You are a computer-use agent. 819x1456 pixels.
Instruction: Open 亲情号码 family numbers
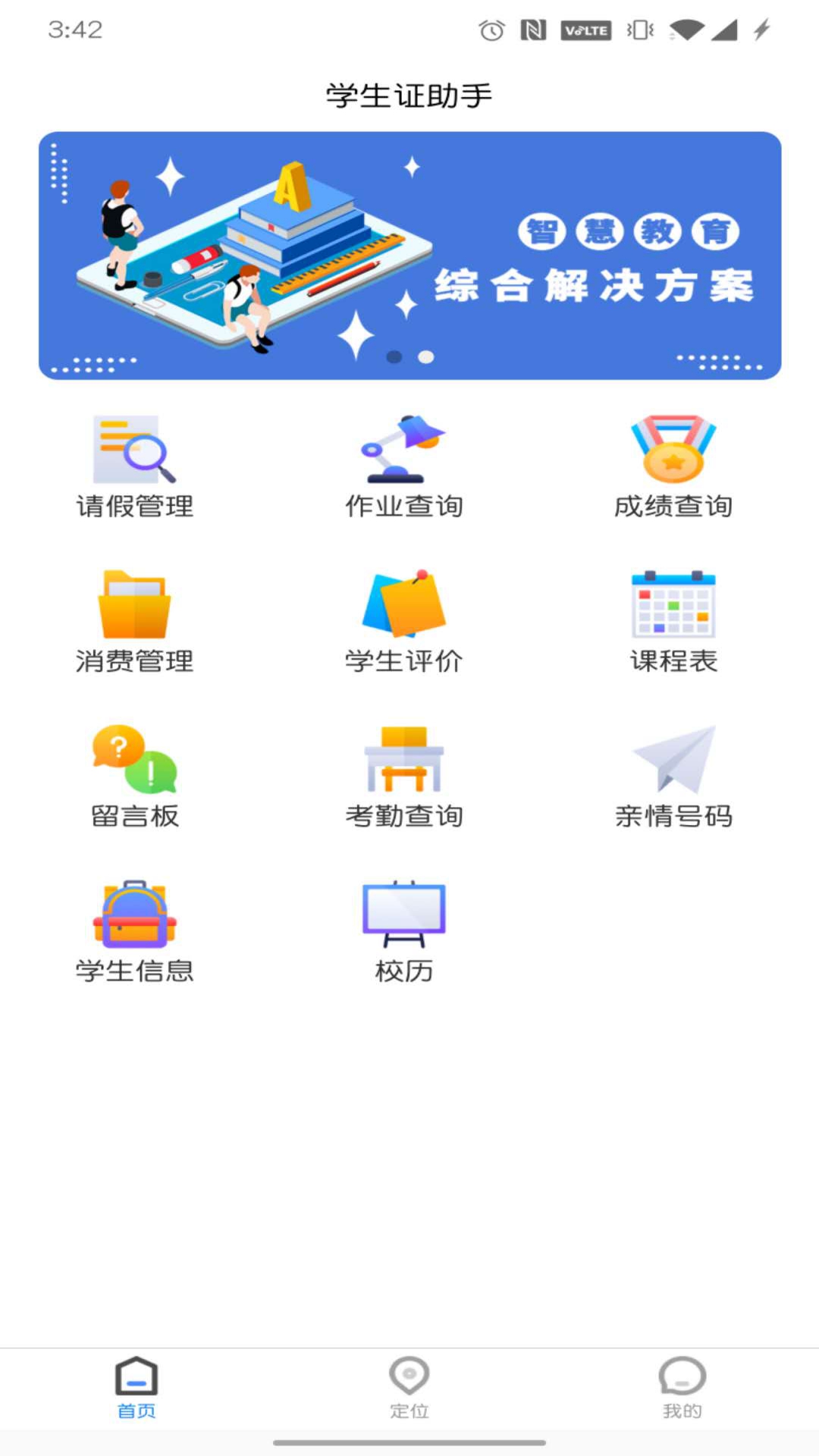673,775
